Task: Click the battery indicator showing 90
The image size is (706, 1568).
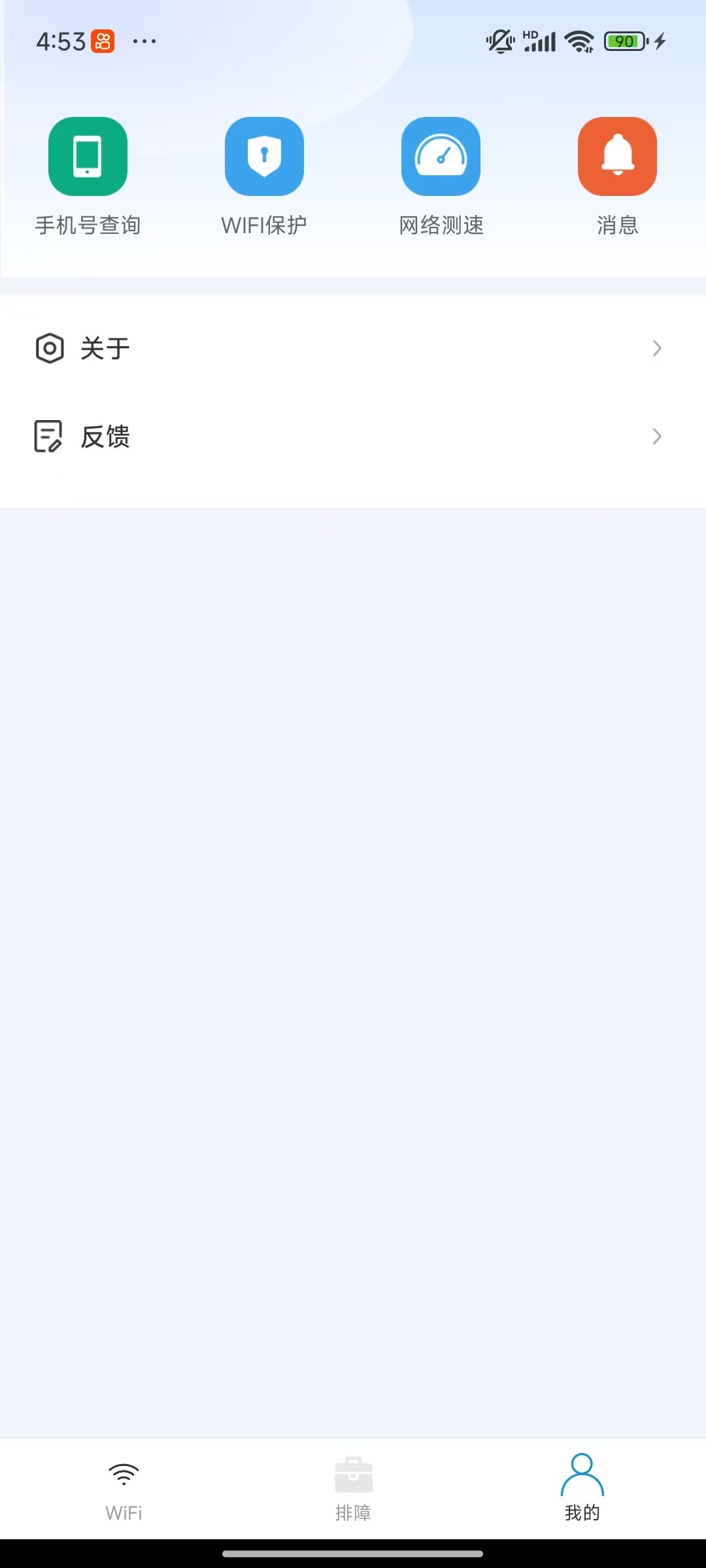Action: click(624, 41)
